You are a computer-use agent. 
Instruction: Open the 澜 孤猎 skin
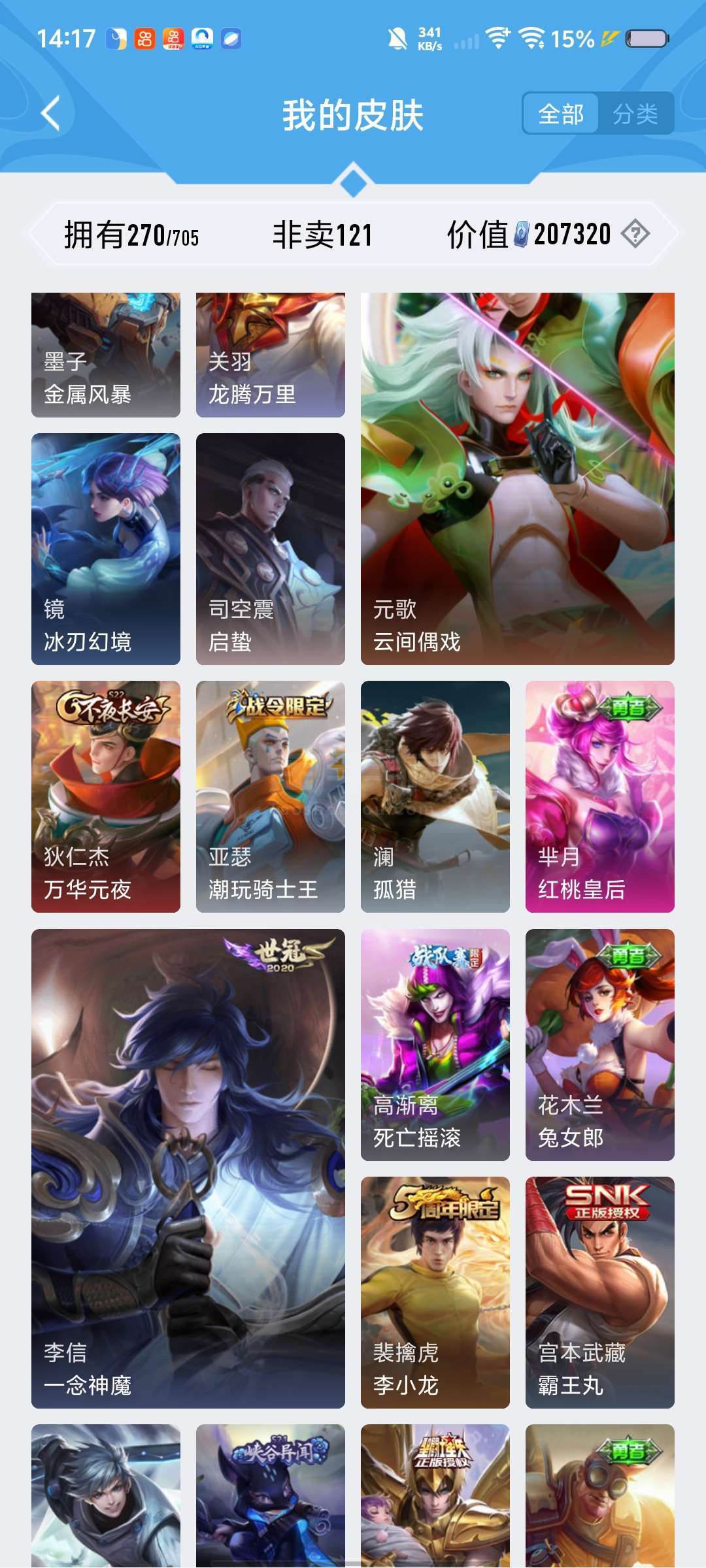pos(435,796)
